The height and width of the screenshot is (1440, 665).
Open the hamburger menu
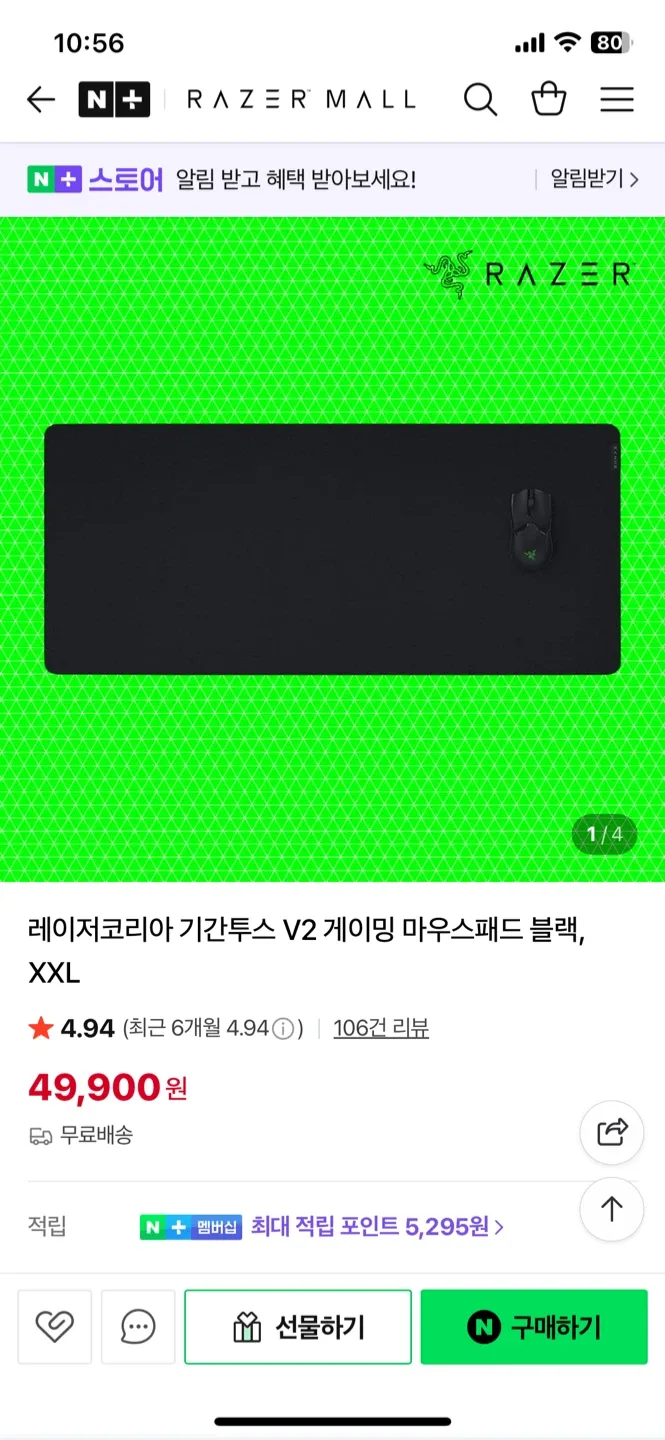[x=616, y=99]
